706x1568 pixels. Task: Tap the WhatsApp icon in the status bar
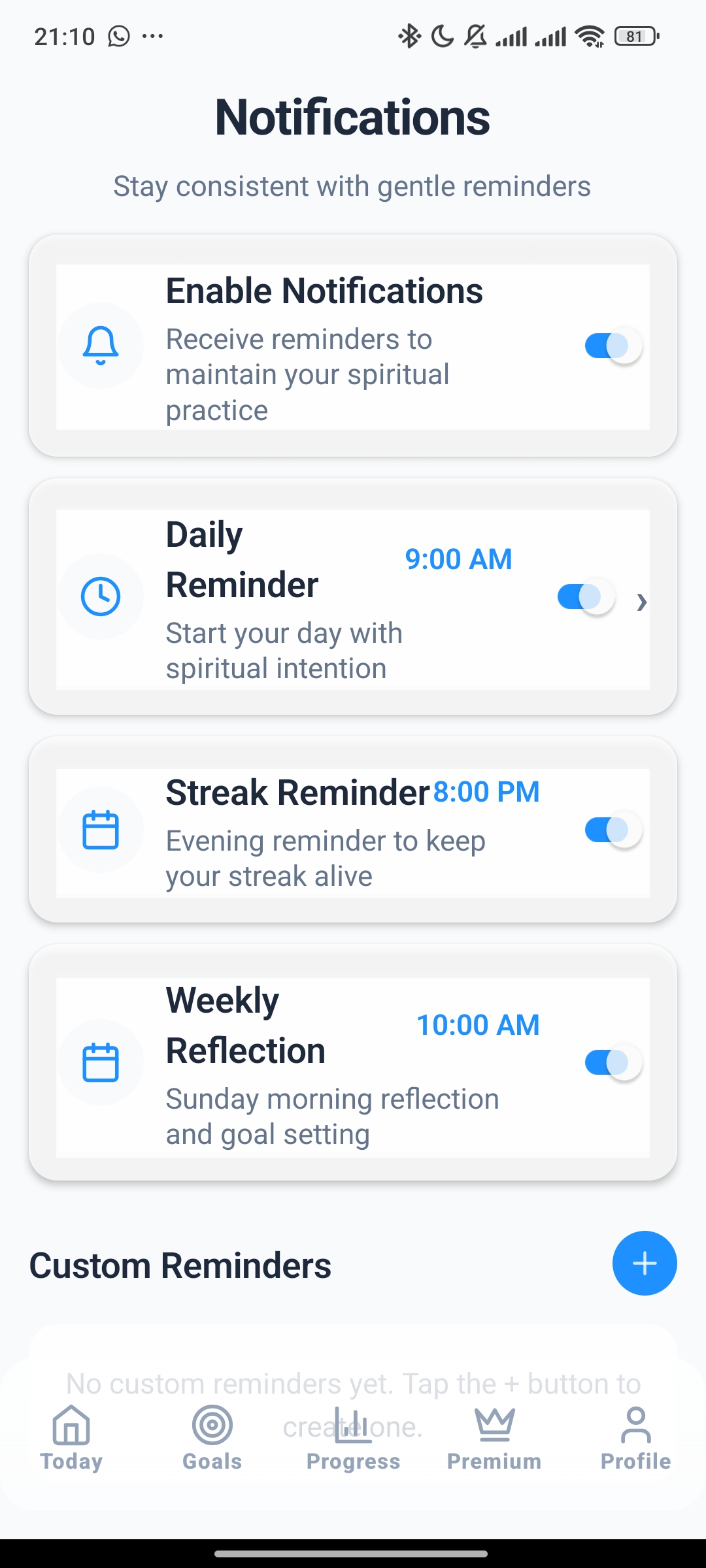click(118, 36)
